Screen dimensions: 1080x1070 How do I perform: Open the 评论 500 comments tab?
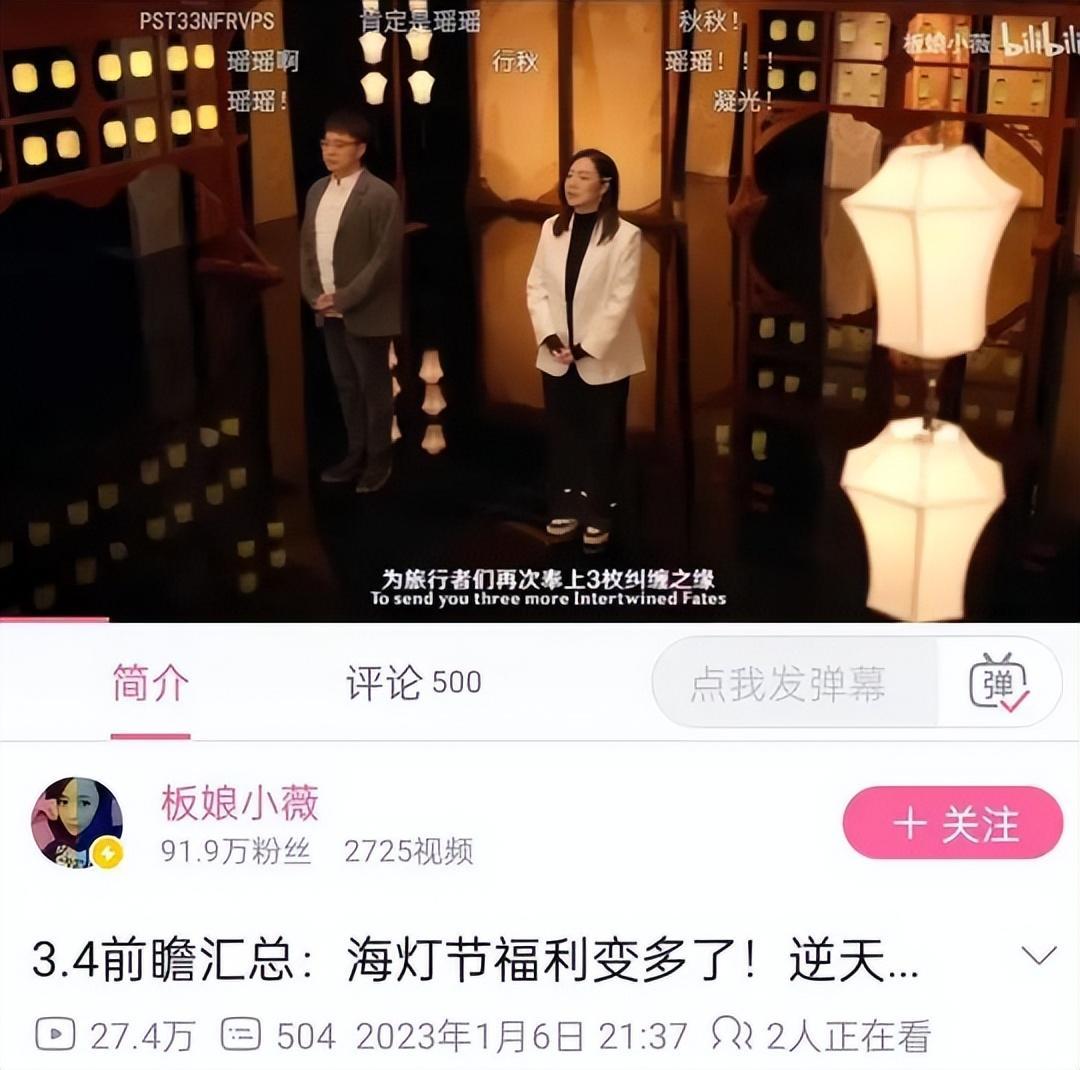pos(413,684)
